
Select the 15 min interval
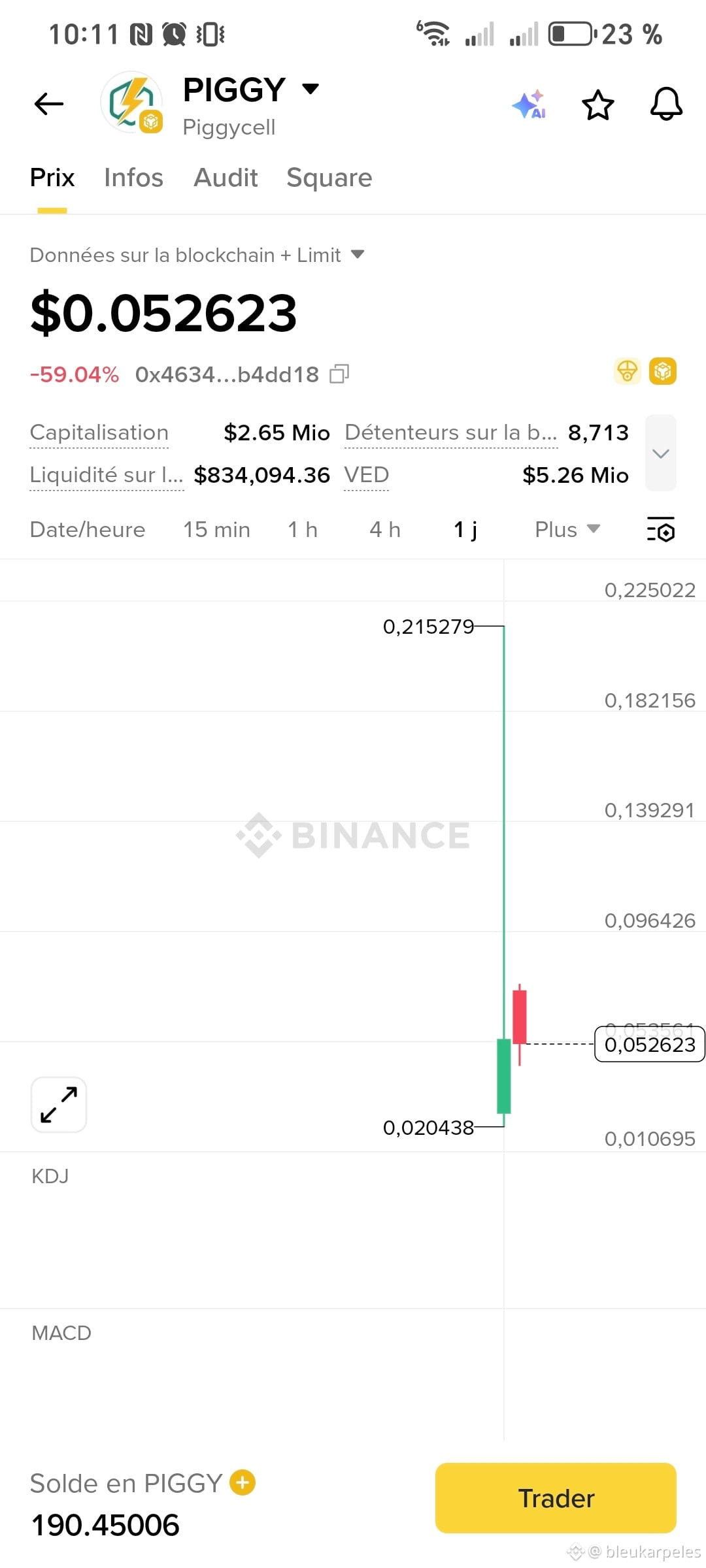(216, 529)
